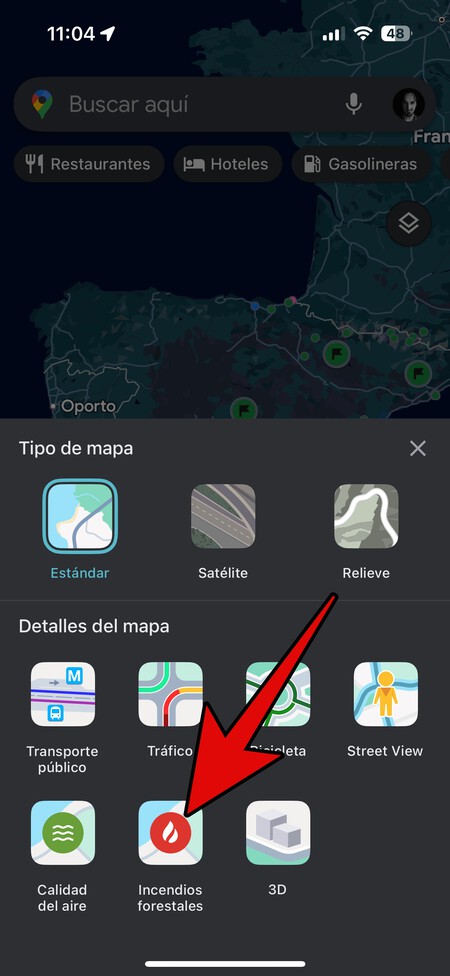Choose the Estándar map type
This screenshot has width=450, height=976.
coord(80,516)
